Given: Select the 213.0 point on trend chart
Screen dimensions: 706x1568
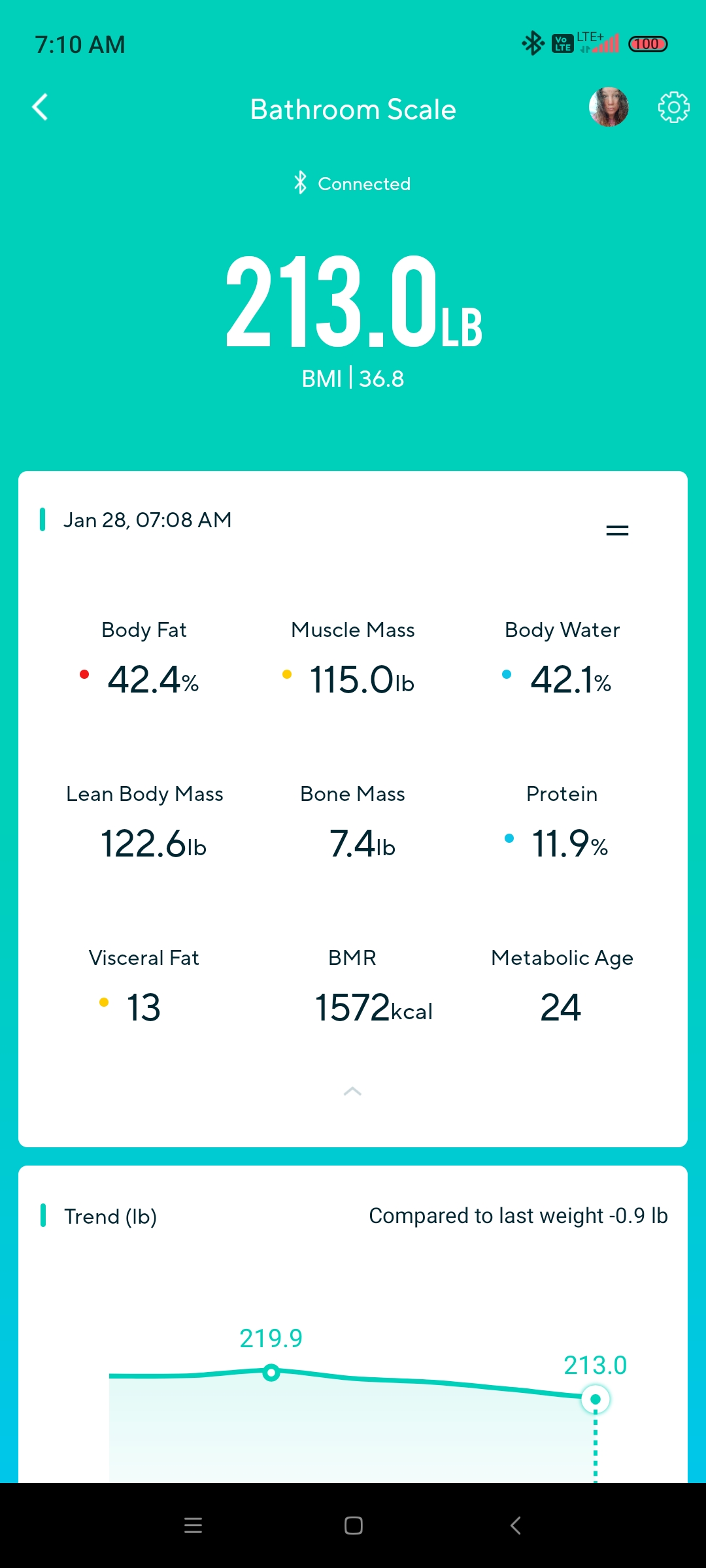Looking at the screenshot, I should click(596, 1399).
